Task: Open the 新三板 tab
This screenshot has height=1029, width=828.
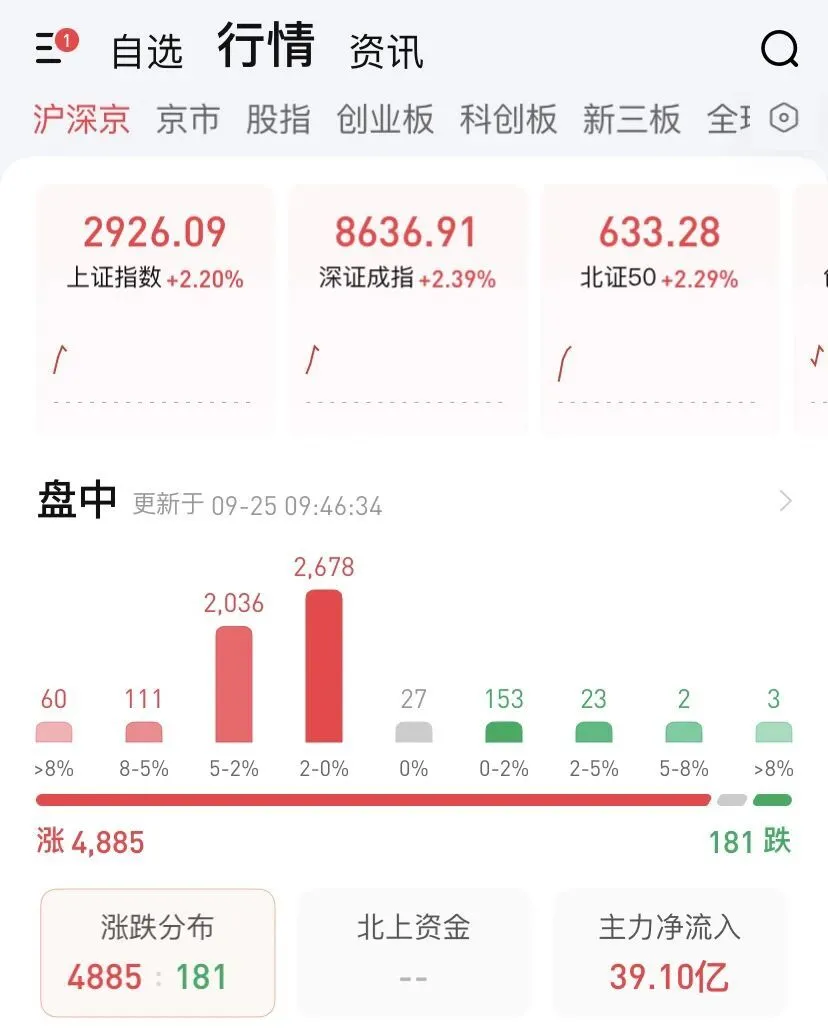Action: click(631, 120)
